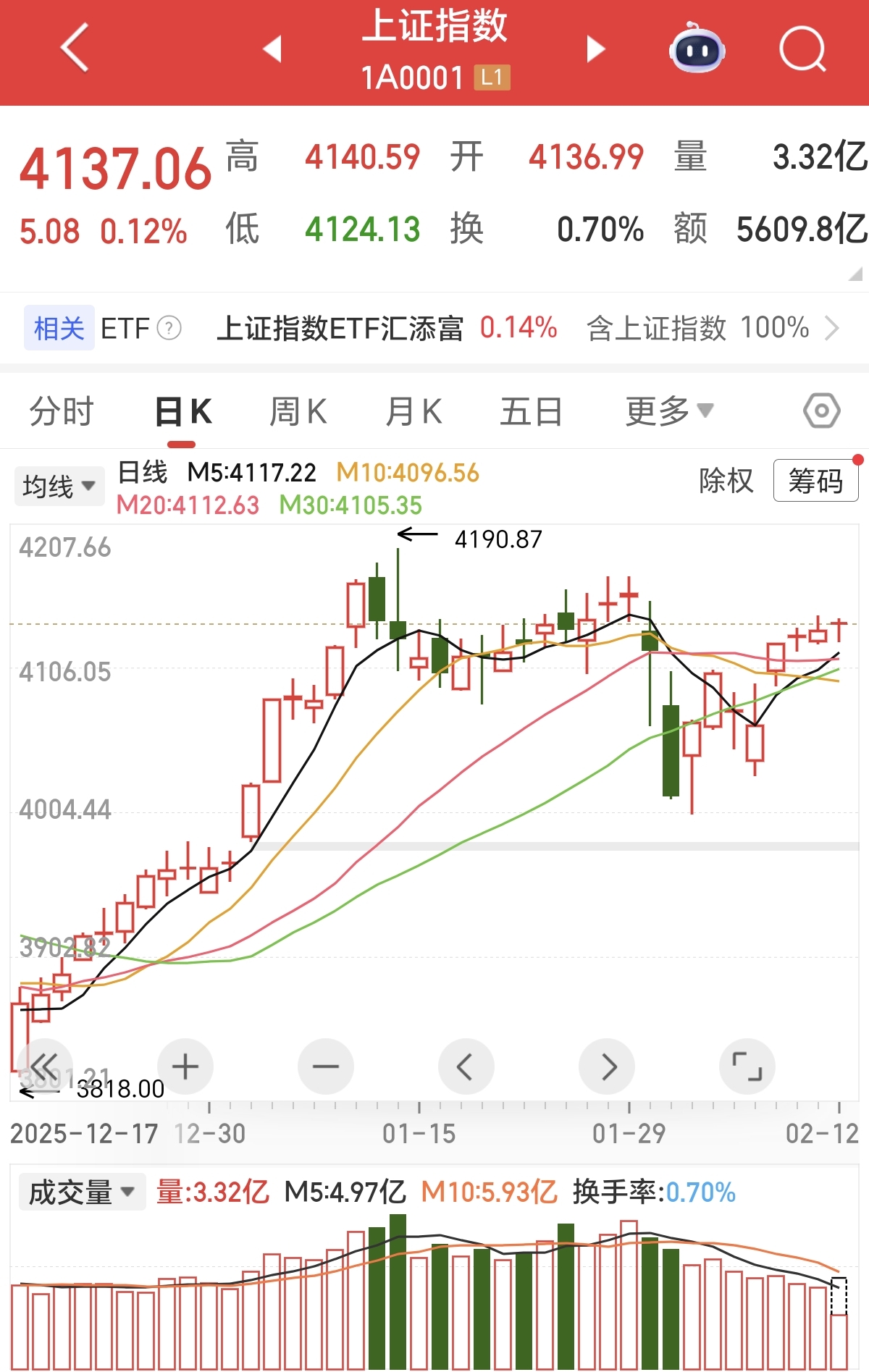Click the zoom out minus icon
The height and width of the screenshot is (1372, 869).
326,1066
